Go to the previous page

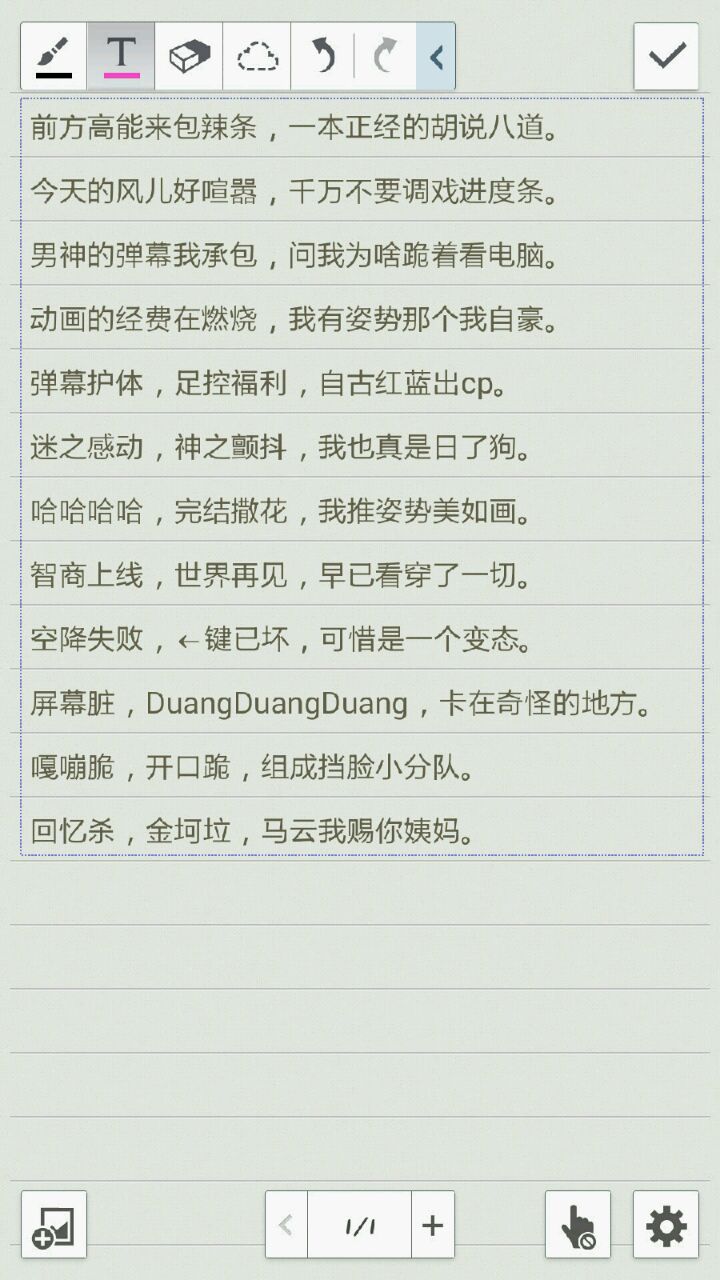click(287, 1225)
